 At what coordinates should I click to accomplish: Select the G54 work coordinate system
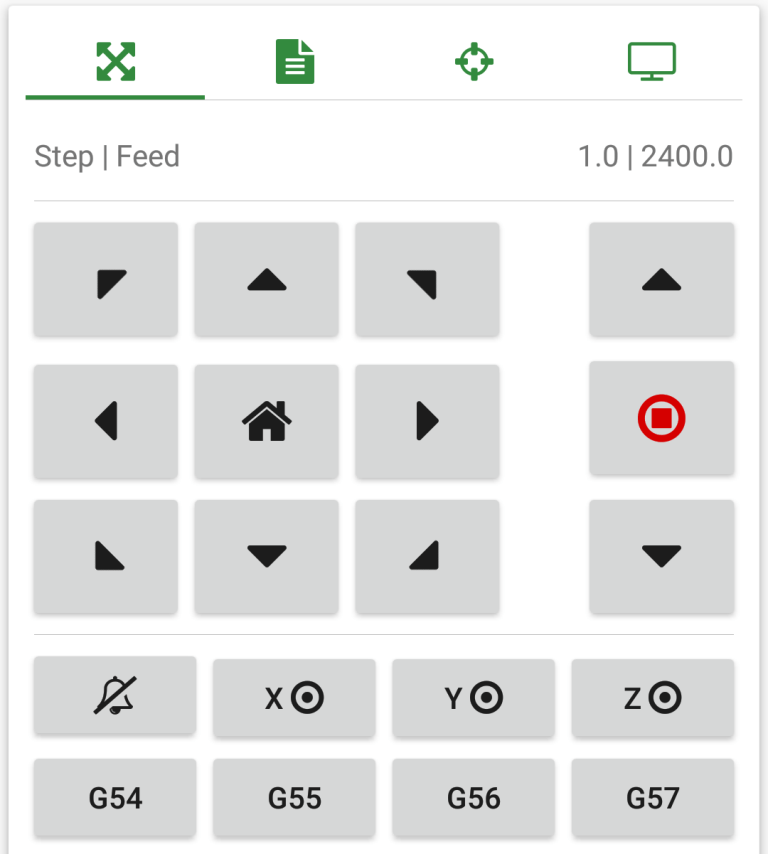[x=115, y=798]
